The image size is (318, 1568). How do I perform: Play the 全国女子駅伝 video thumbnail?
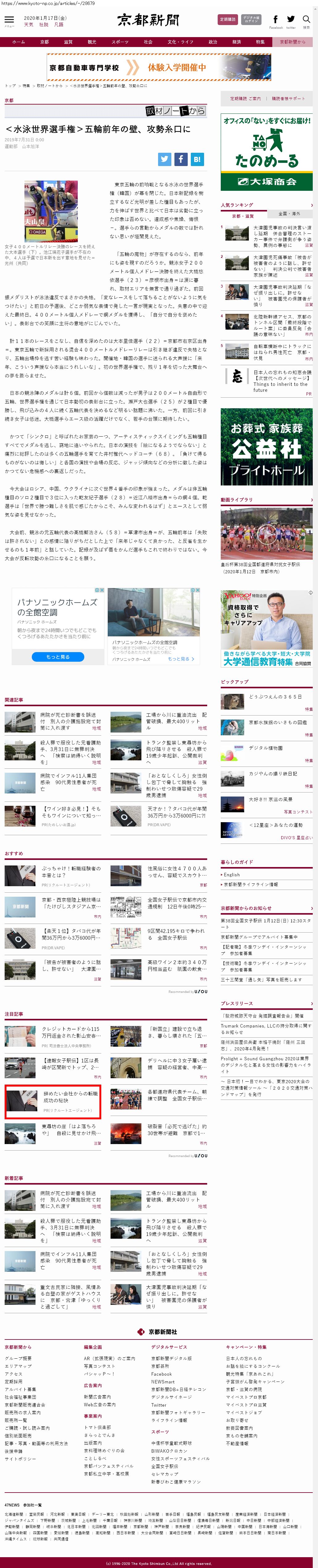266,534
